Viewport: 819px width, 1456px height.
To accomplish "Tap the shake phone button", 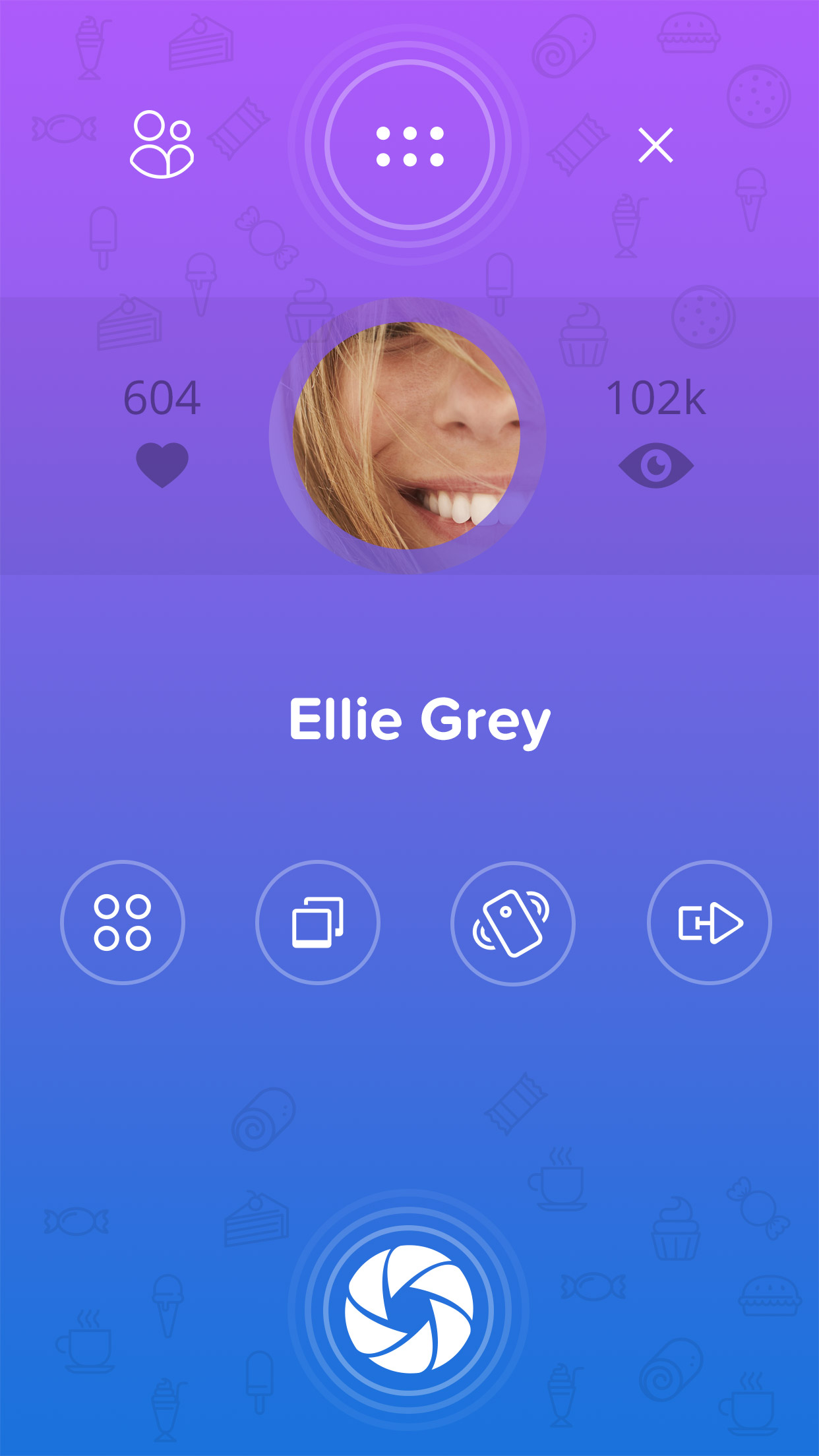I will click(513, 923).
